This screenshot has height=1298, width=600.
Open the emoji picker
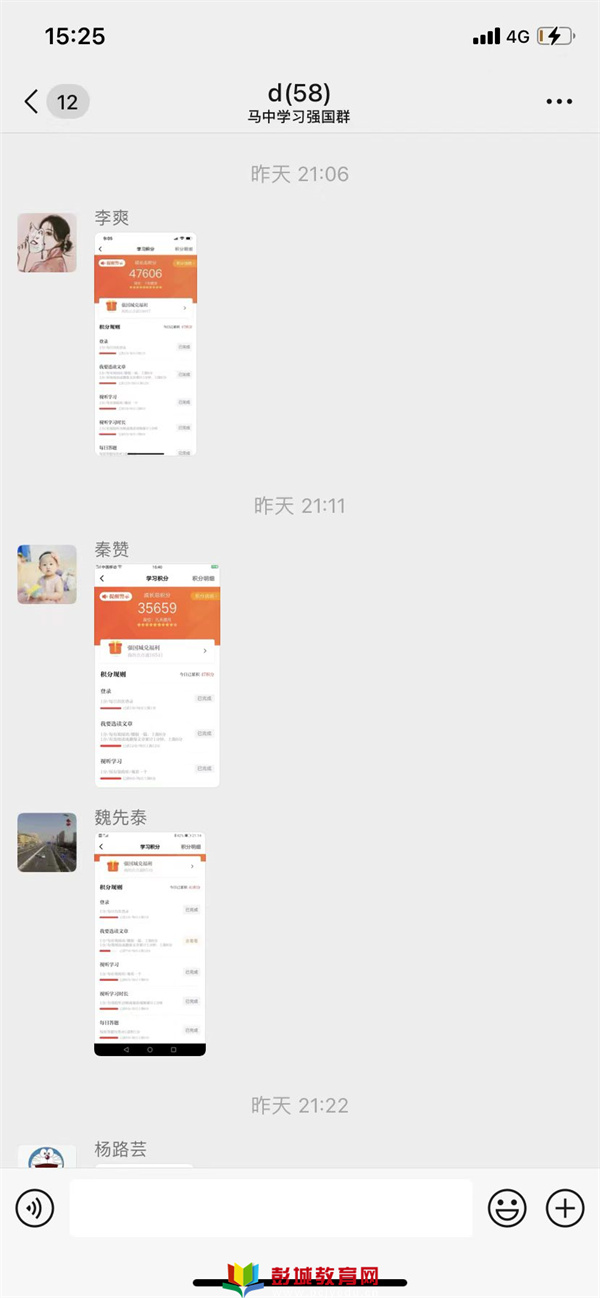tap(507, 1209)
